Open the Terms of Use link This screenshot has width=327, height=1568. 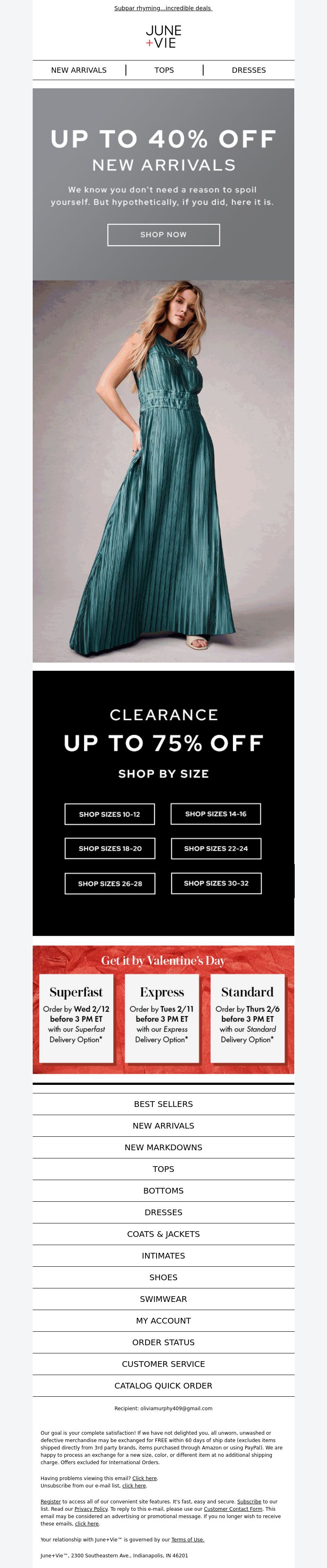188,1539
